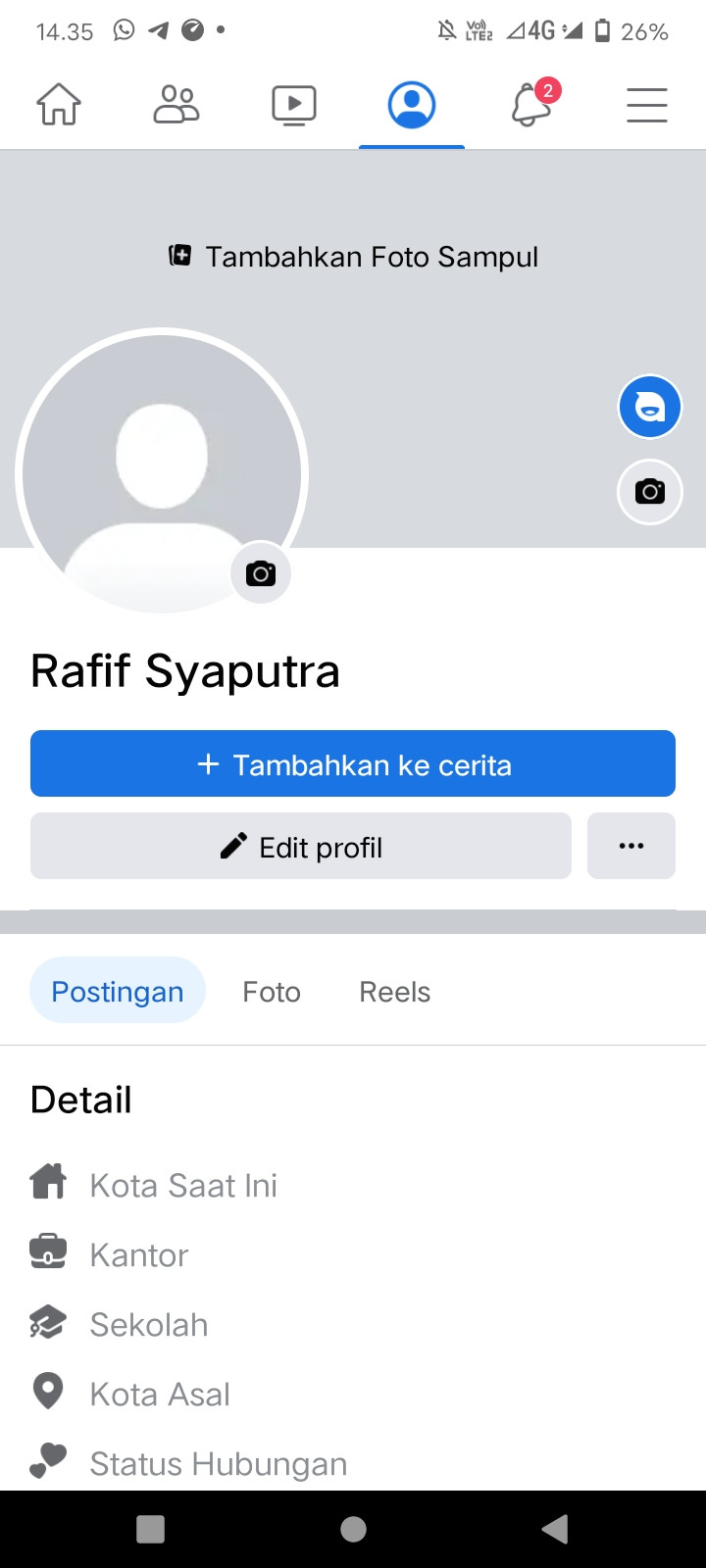Select the Postingan tab
Screen dimensions: 706x1568
118,992
